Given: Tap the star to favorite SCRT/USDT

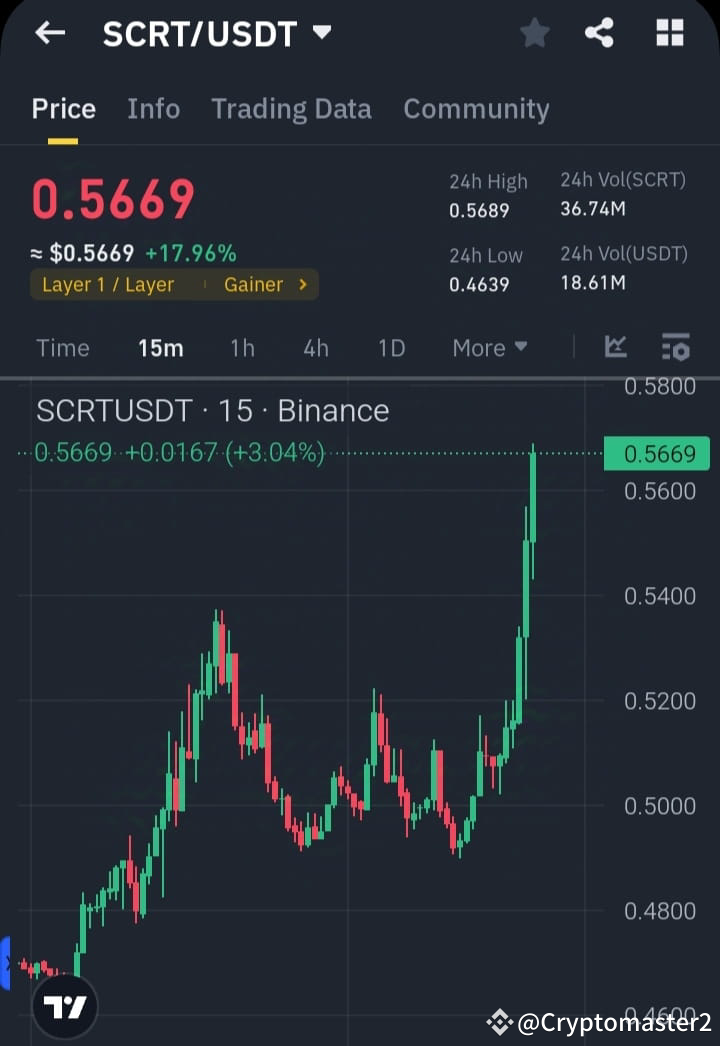Looking at the screenshot, I should pos(534,33).
